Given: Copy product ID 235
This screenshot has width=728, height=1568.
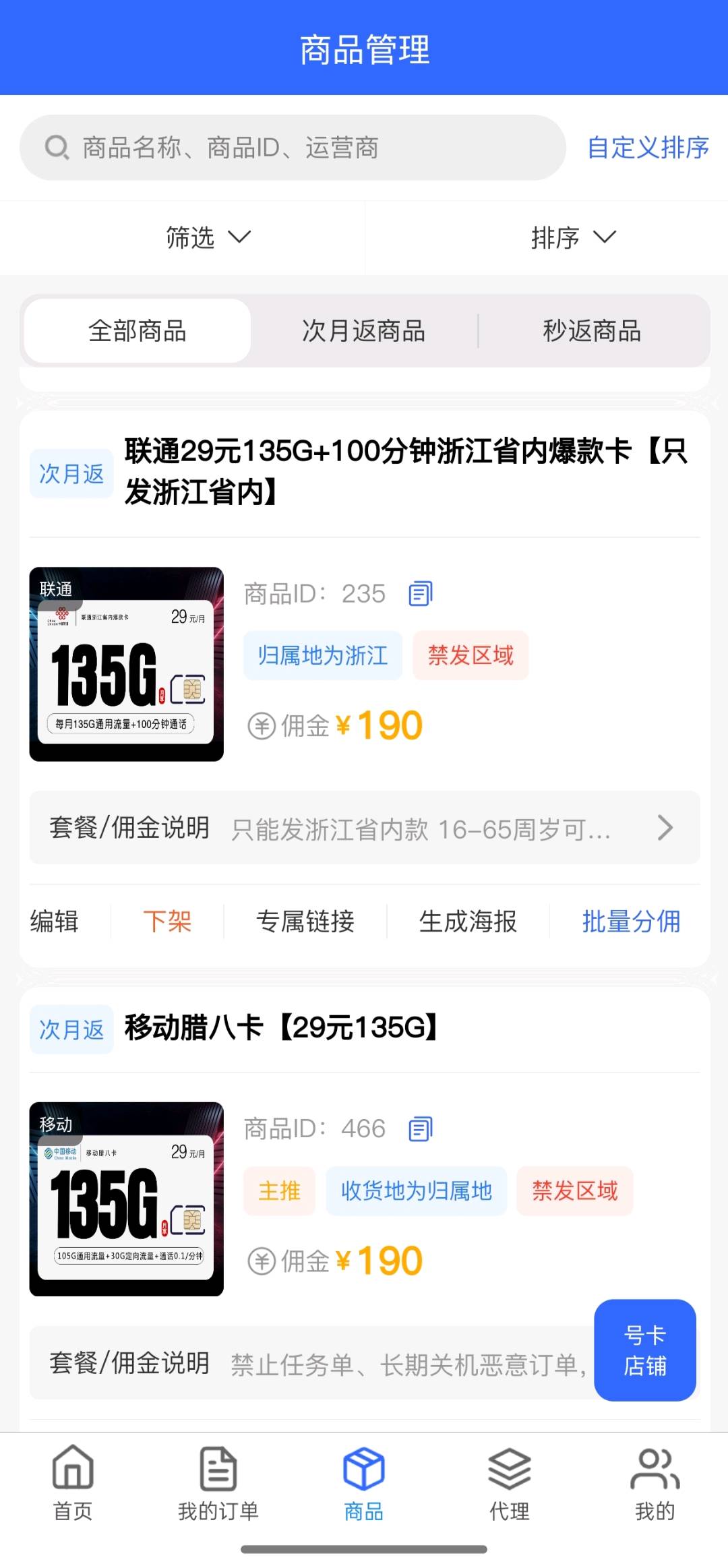Looking at the screenshot, I should 420,594.
